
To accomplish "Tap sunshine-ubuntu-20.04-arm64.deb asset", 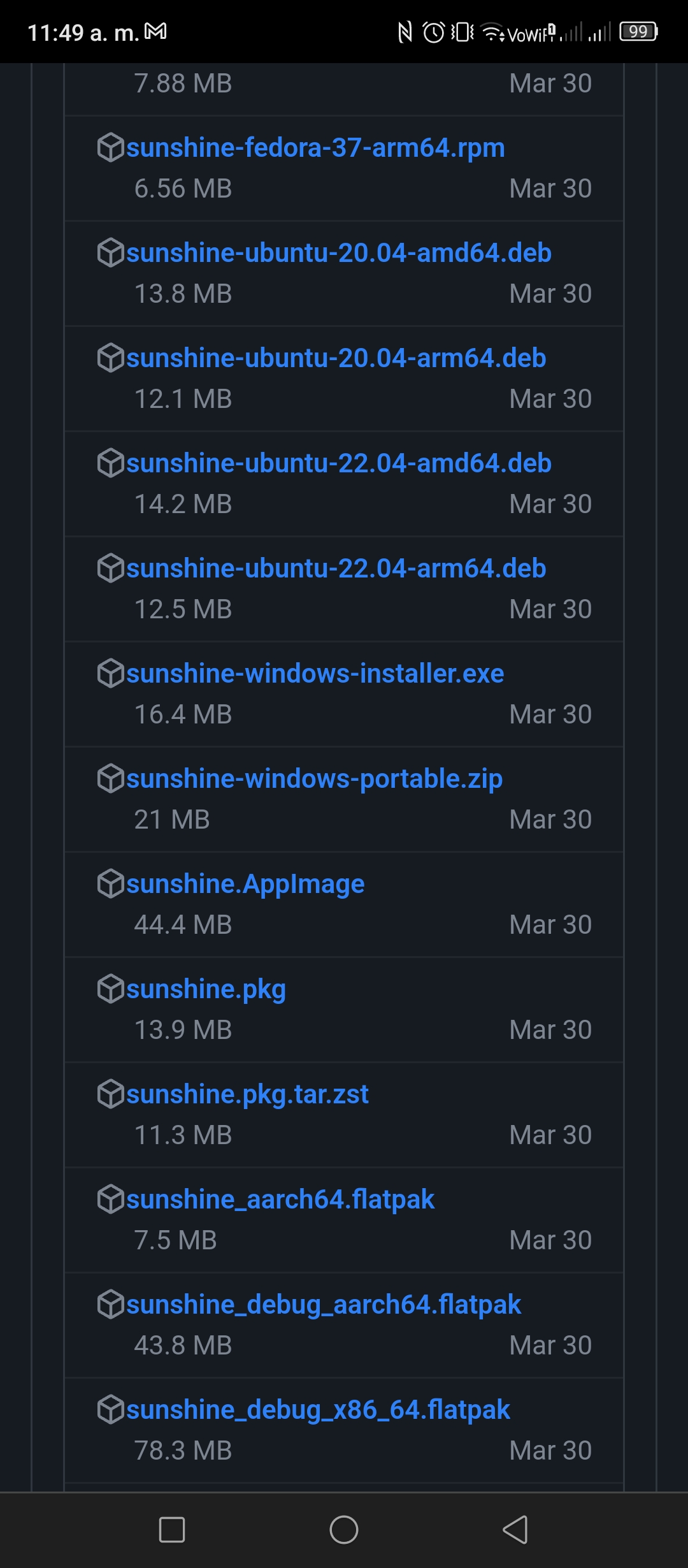I will tap(336, 358).
